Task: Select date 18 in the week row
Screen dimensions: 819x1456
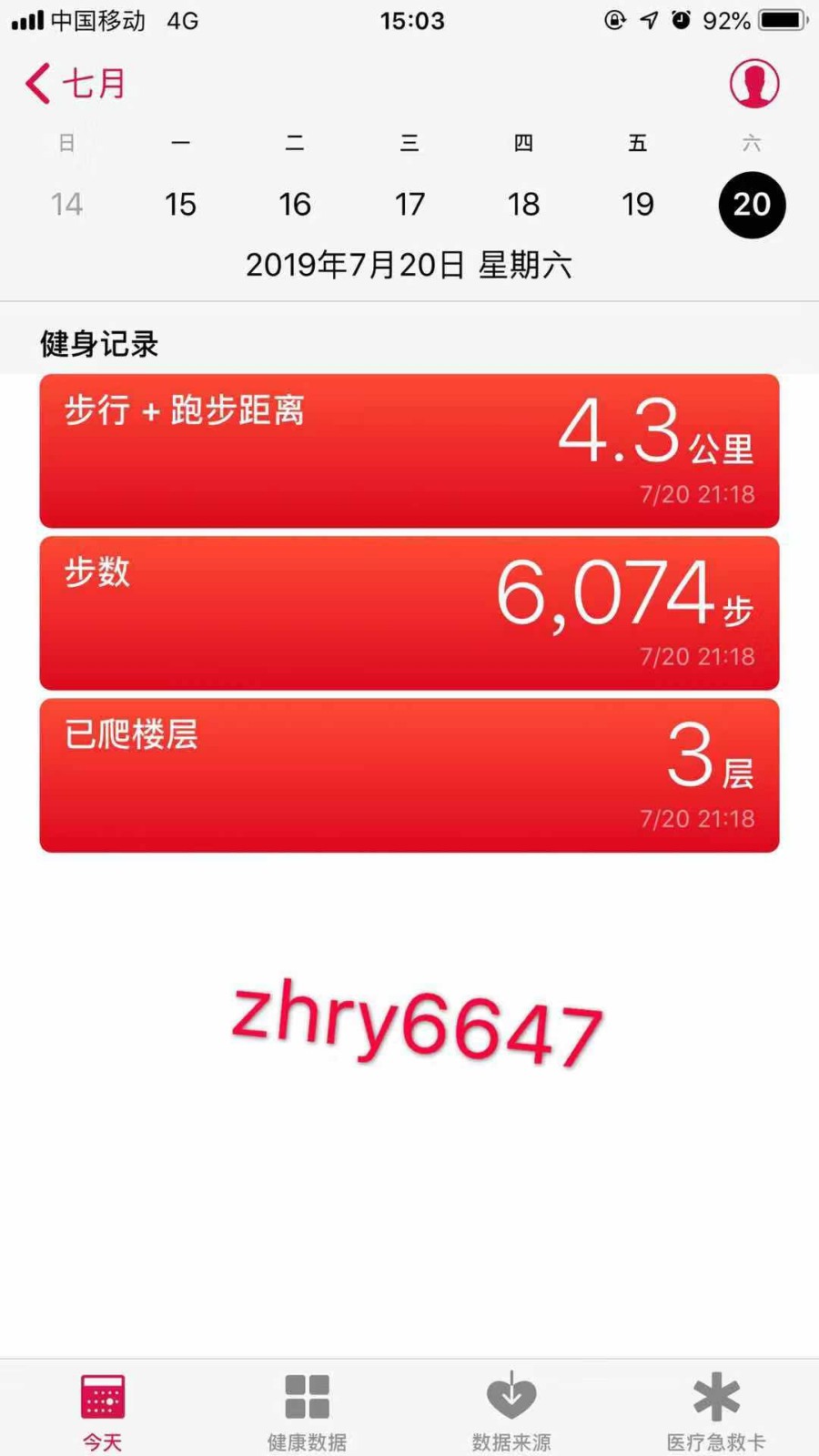Action: [x=523, y=204]
